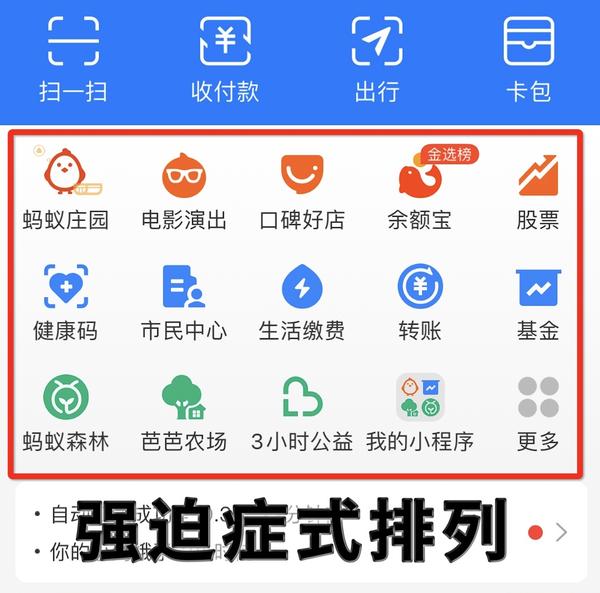Screen dimensions: 600x593
Task: Launch 蚂蚁庄园 mini app
Action: click(x=66, y=188)
